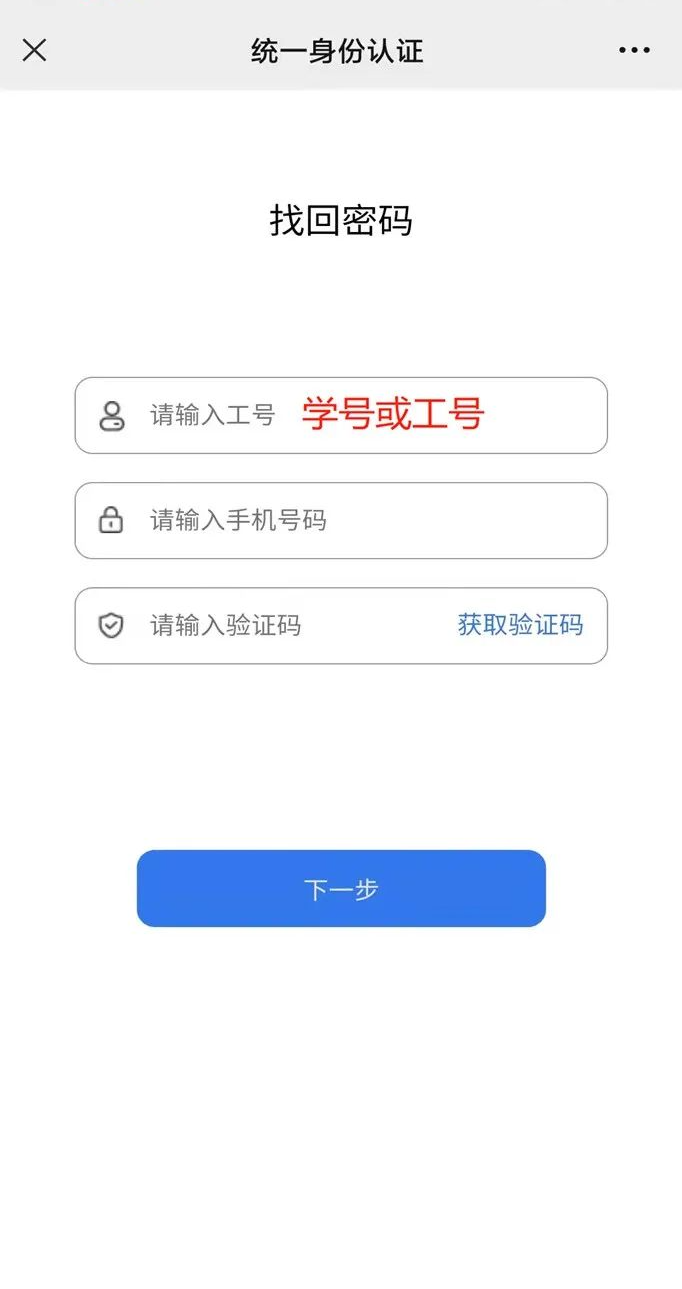Close the 统一身份认证 page
Viewport: 682px width, 1289px height.
(34, 50)
